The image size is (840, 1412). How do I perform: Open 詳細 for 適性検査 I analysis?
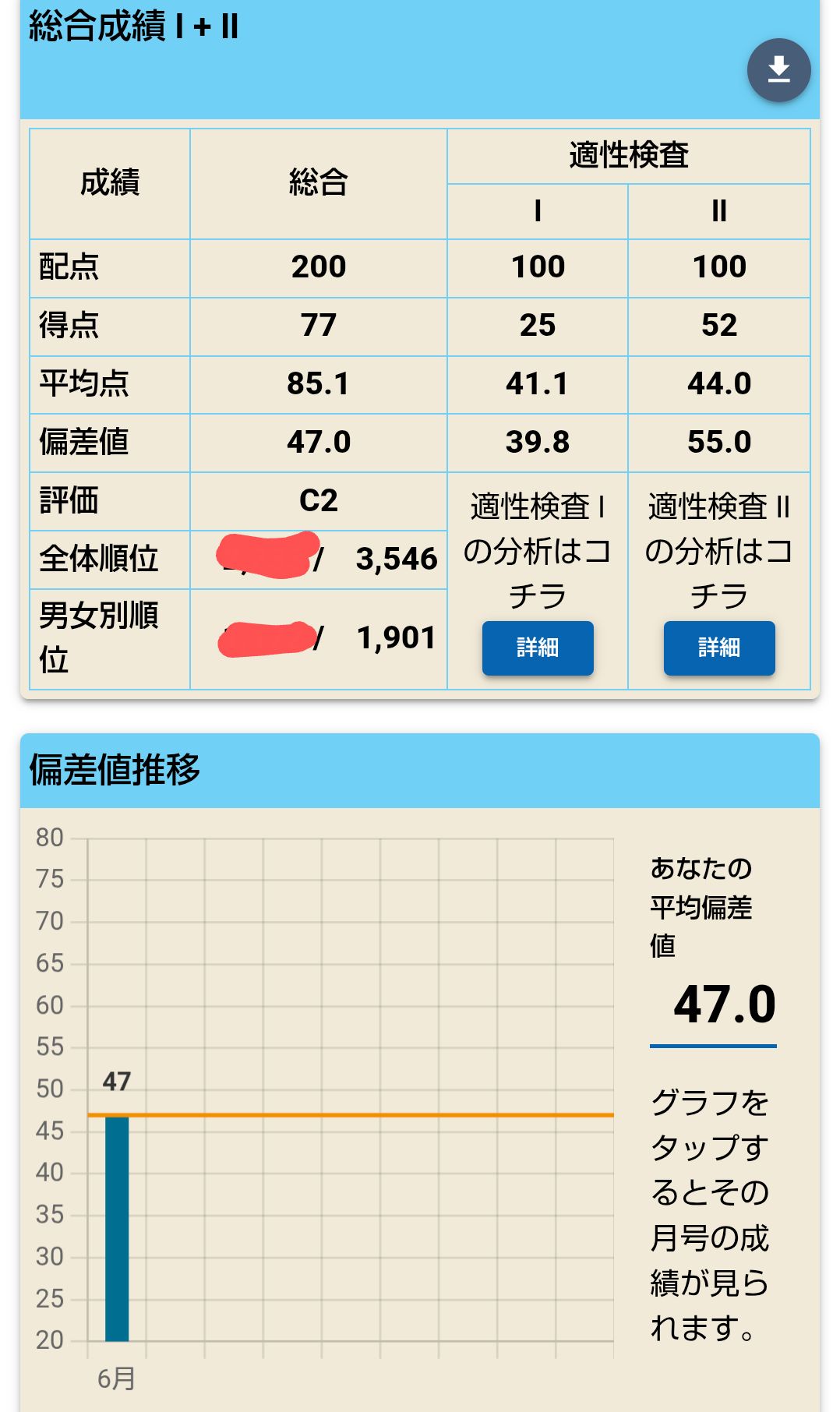[538, 648]
